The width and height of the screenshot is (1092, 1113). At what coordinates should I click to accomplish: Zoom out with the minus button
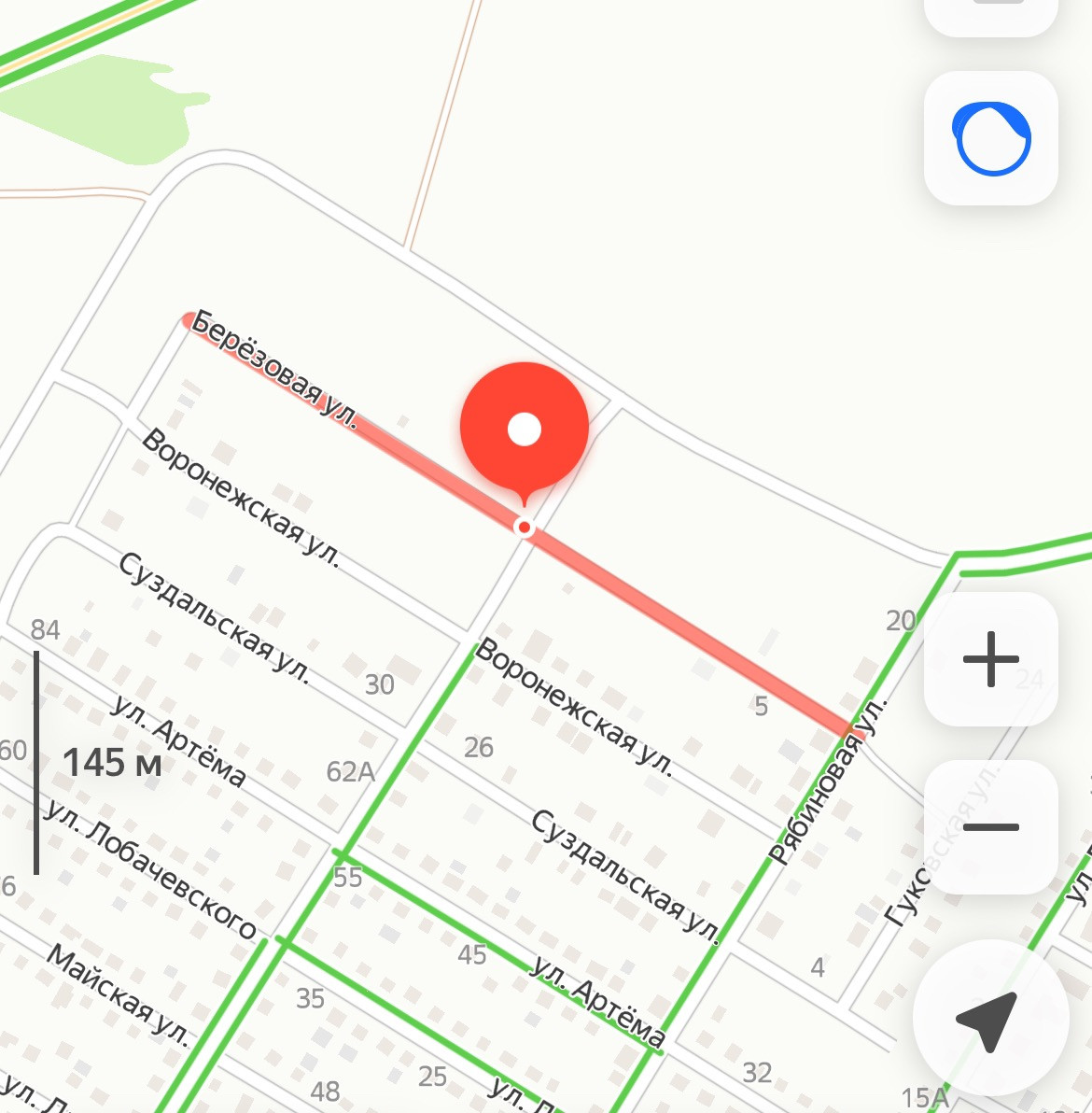990,827
